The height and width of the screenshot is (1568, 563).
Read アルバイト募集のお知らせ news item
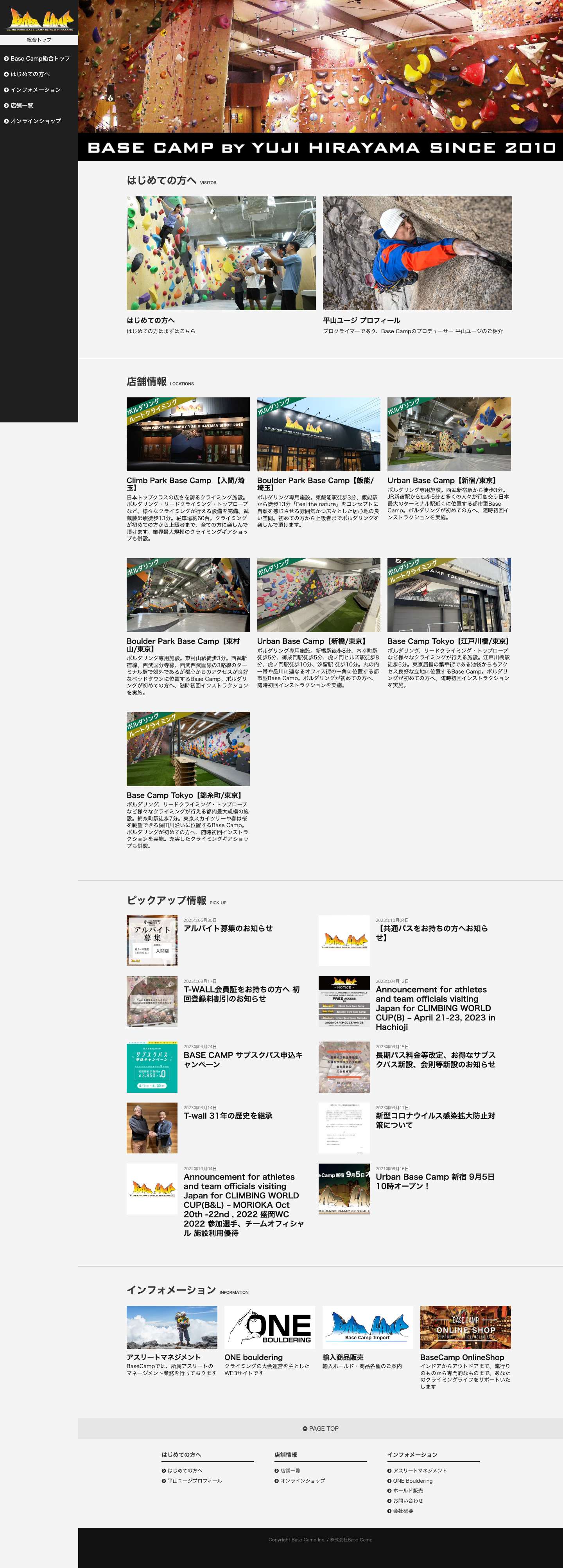(228, 928)
